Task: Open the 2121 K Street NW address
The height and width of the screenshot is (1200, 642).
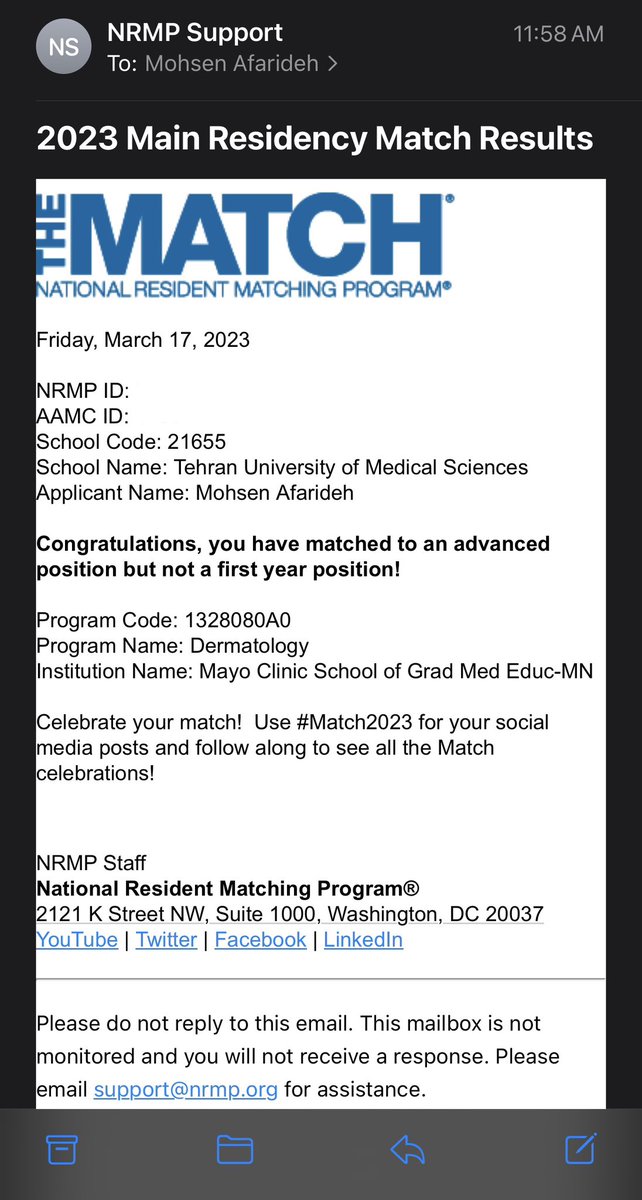Action: click(290, 914)
